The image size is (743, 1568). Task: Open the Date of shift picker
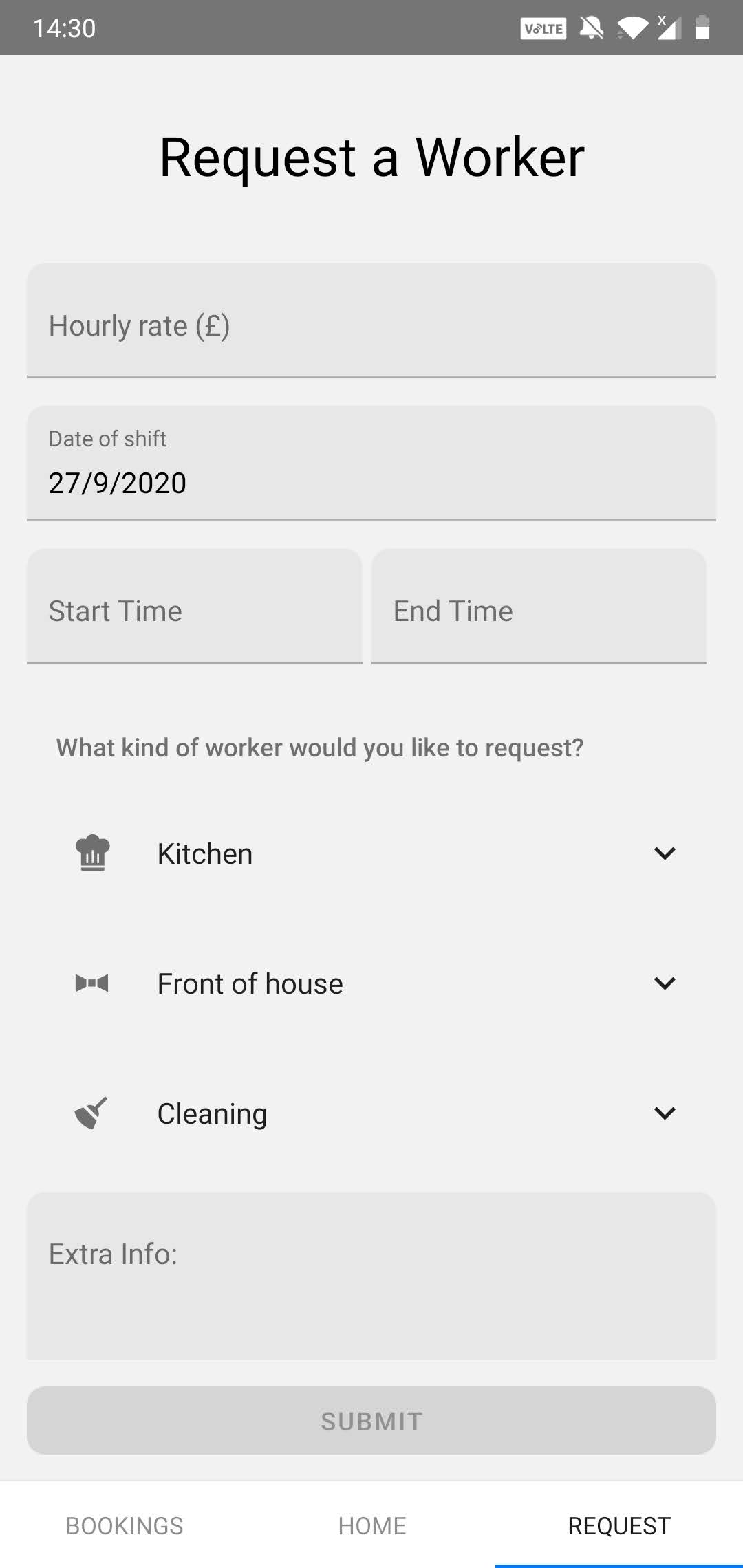tap(371, 463)
